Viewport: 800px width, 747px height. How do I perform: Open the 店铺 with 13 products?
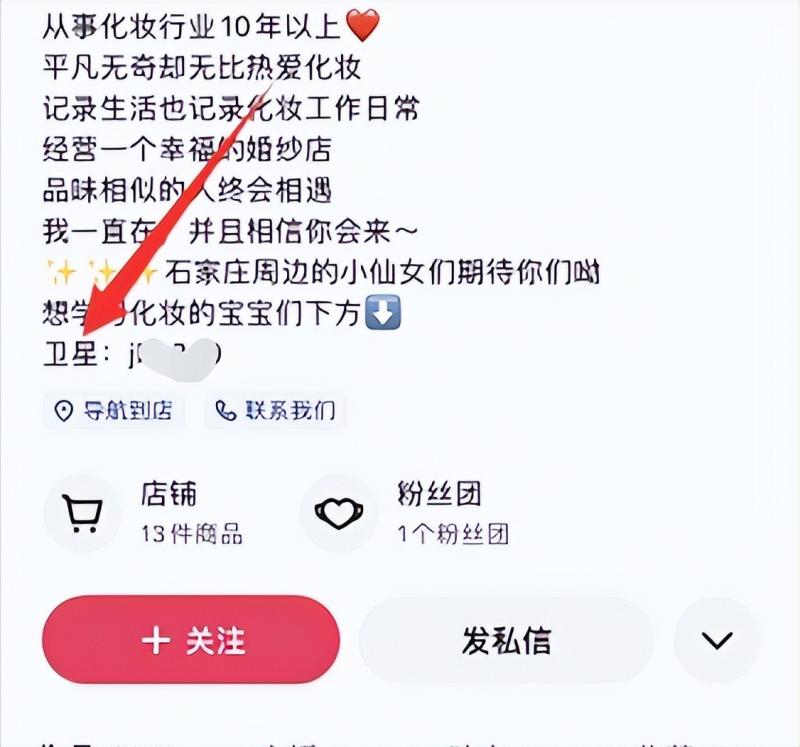(x=150, y=514)
